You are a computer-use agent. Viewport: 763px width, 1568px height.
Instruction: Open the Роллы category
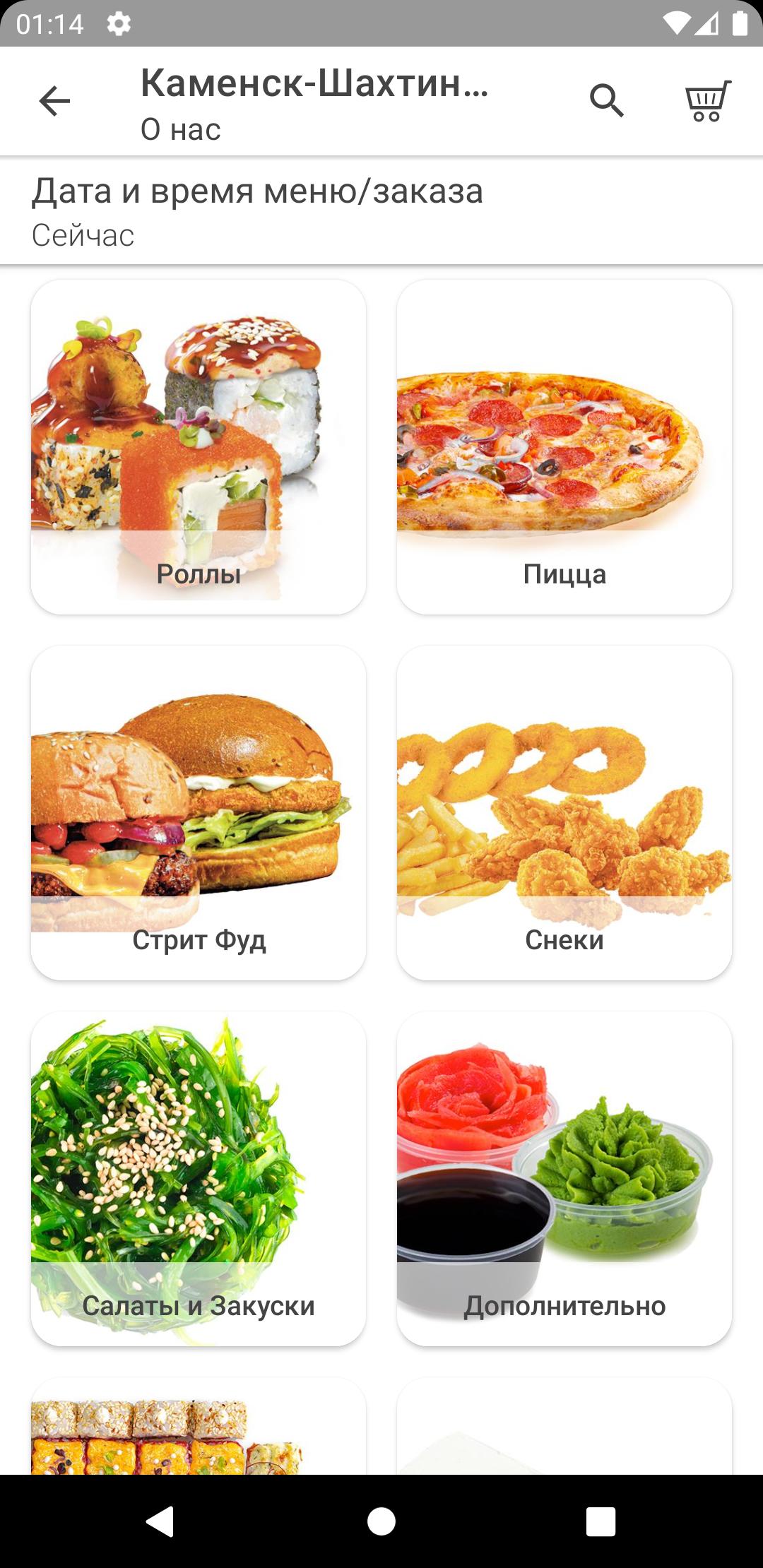[199, 447]
